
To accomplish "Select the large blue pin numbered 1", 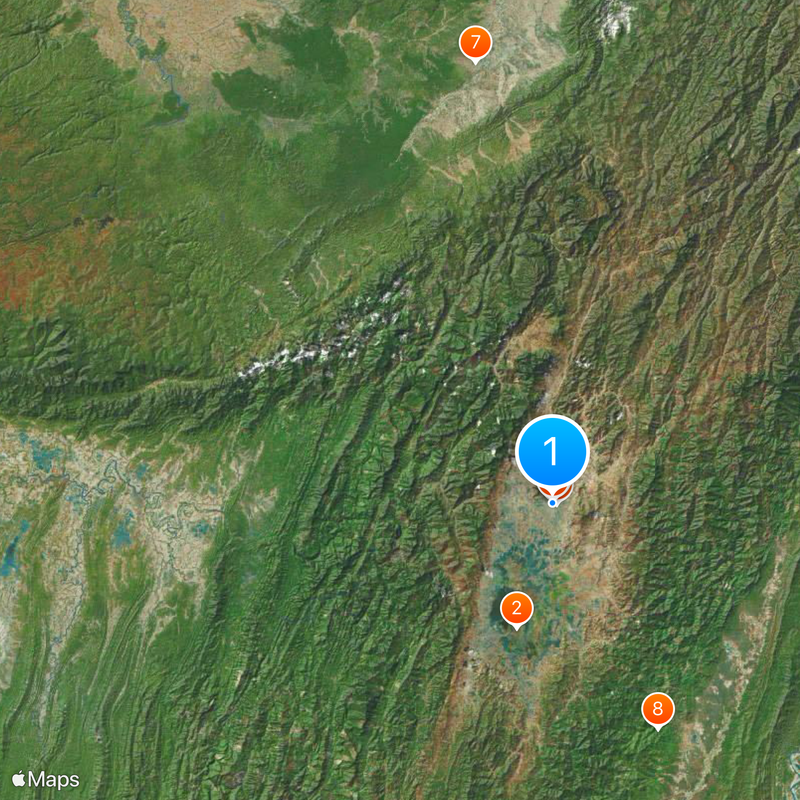I will (552, 453).
